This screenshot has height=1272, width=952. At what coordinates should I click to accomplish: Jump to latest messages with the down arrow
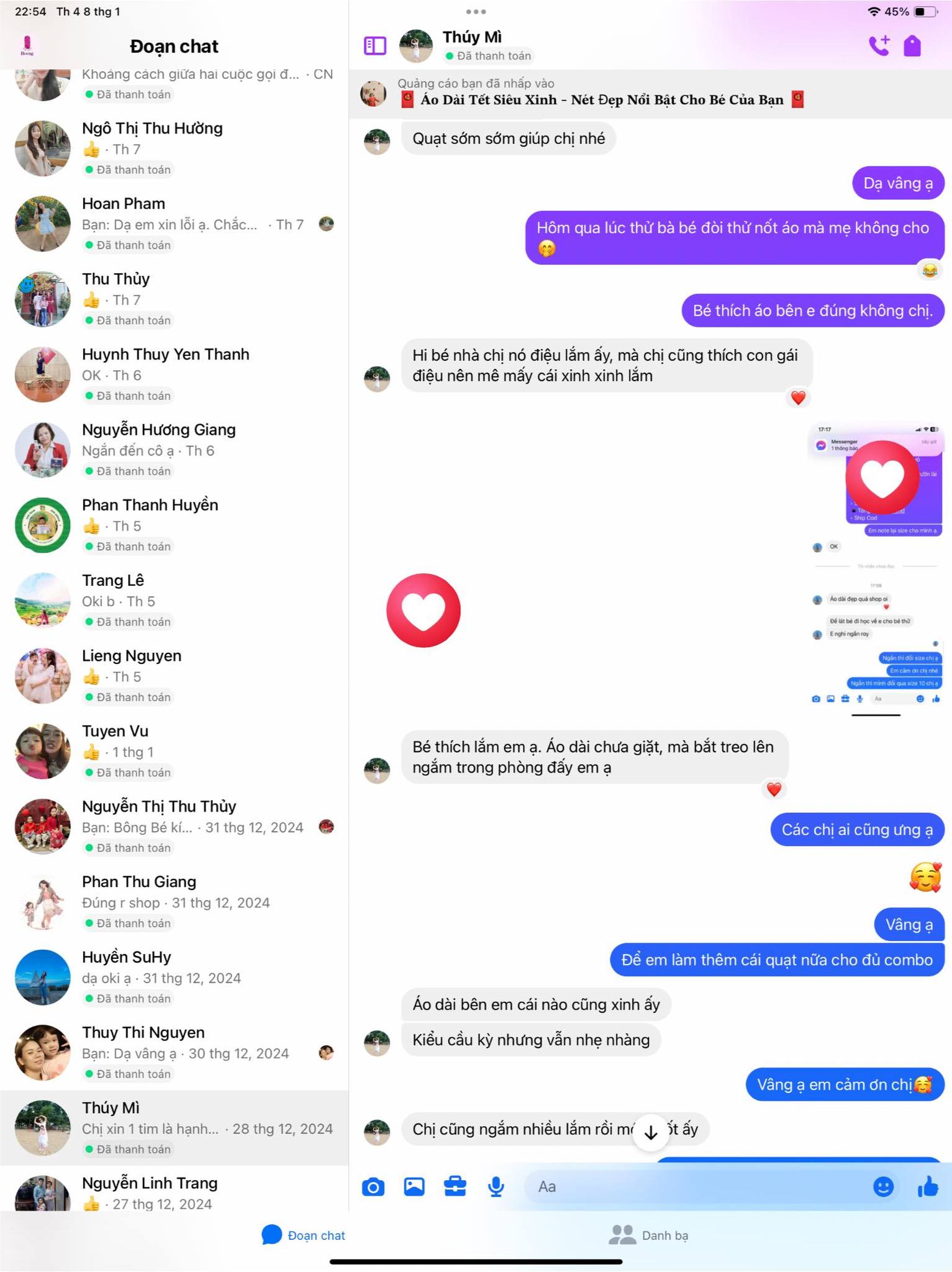pyautogui.click(x=650, y=1133)
